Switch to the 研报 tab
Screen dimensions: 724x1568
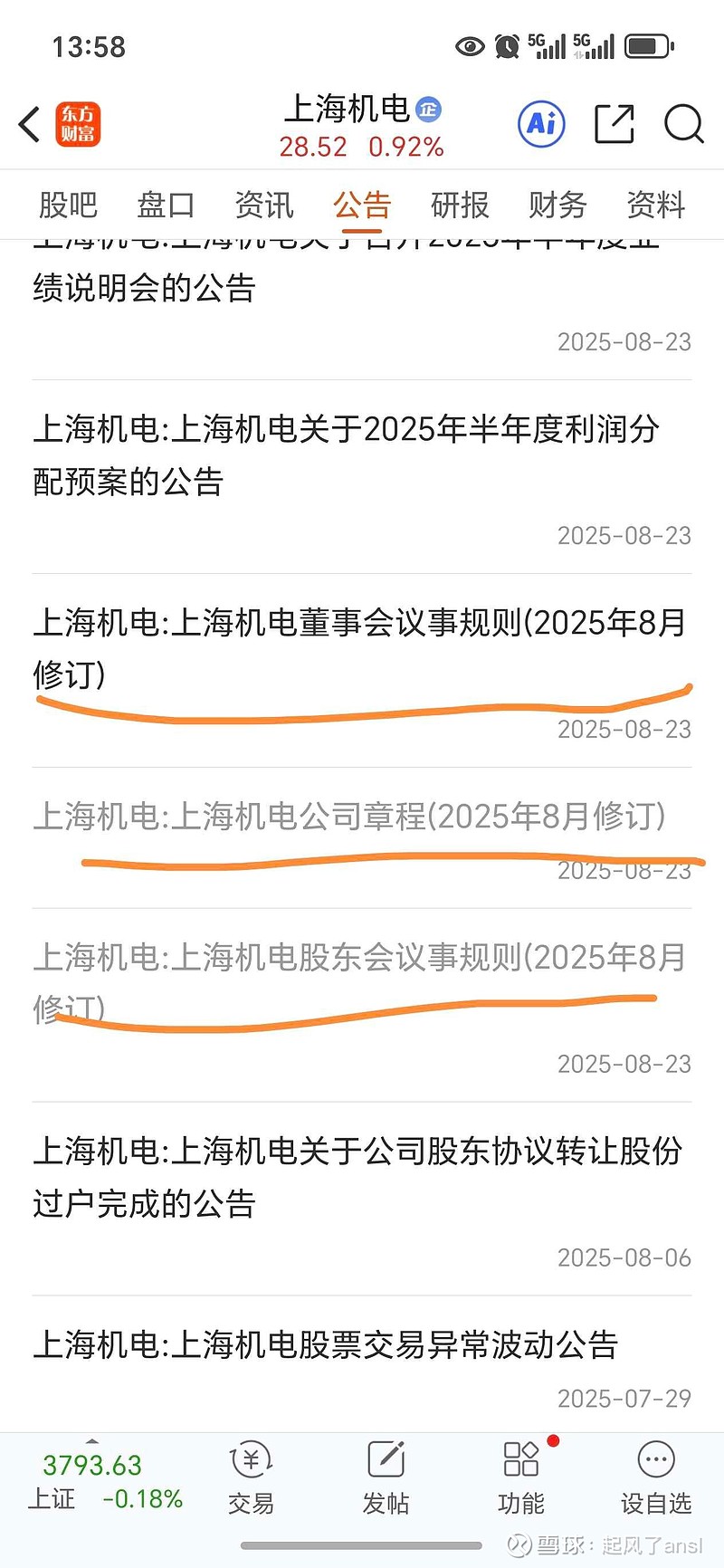[460, 205]
